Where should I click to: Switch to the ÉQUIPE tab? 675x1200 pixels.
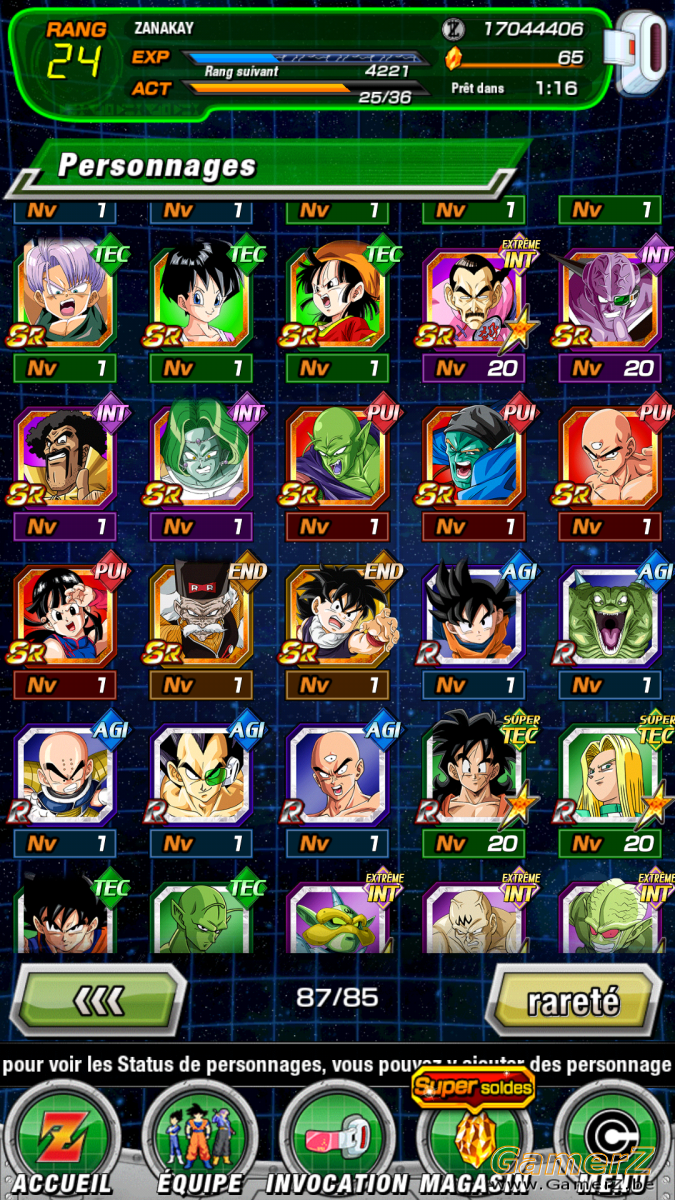coord(201,1142)
